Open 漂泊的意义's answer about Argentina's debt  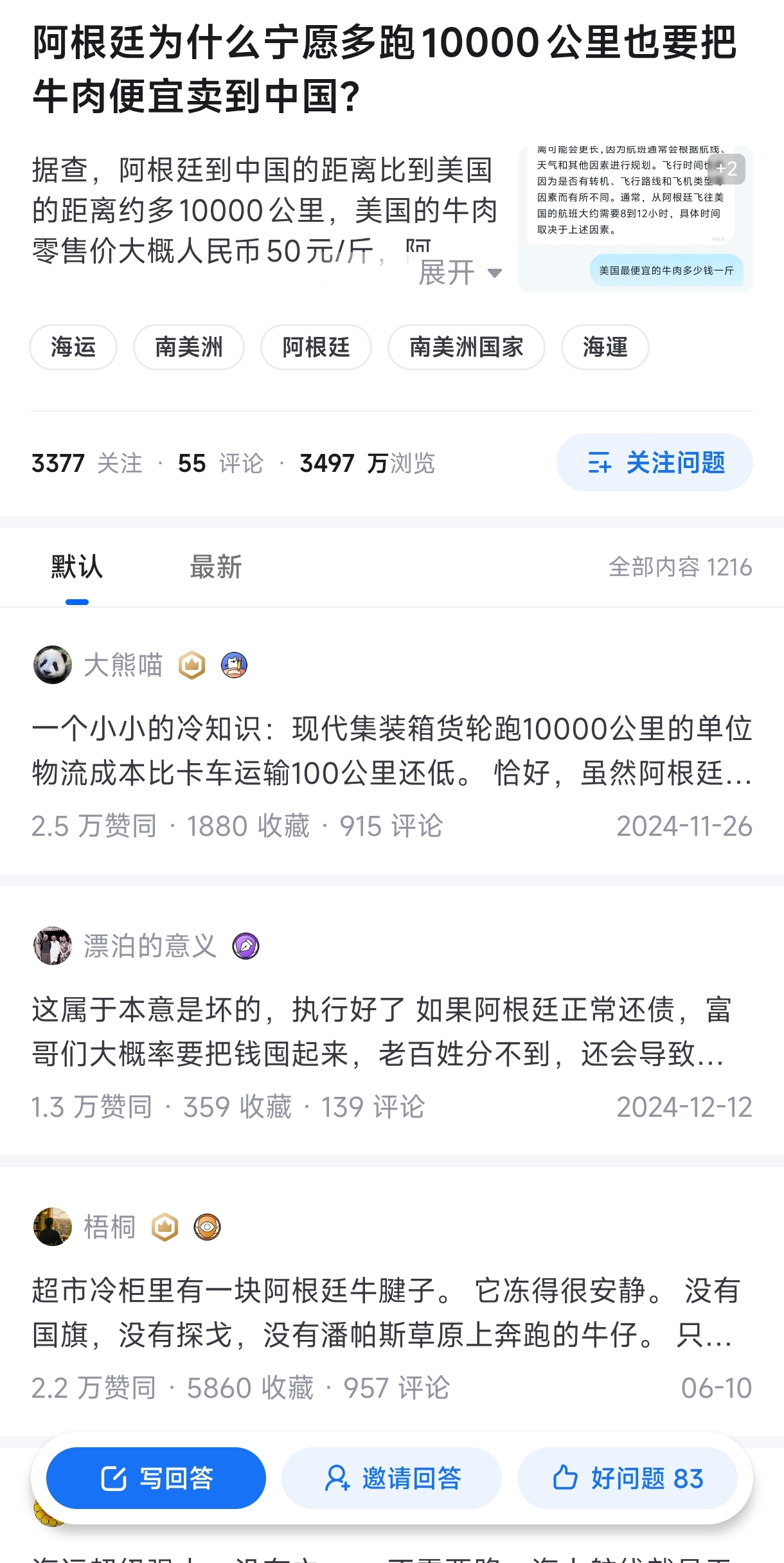[392, 1032]
